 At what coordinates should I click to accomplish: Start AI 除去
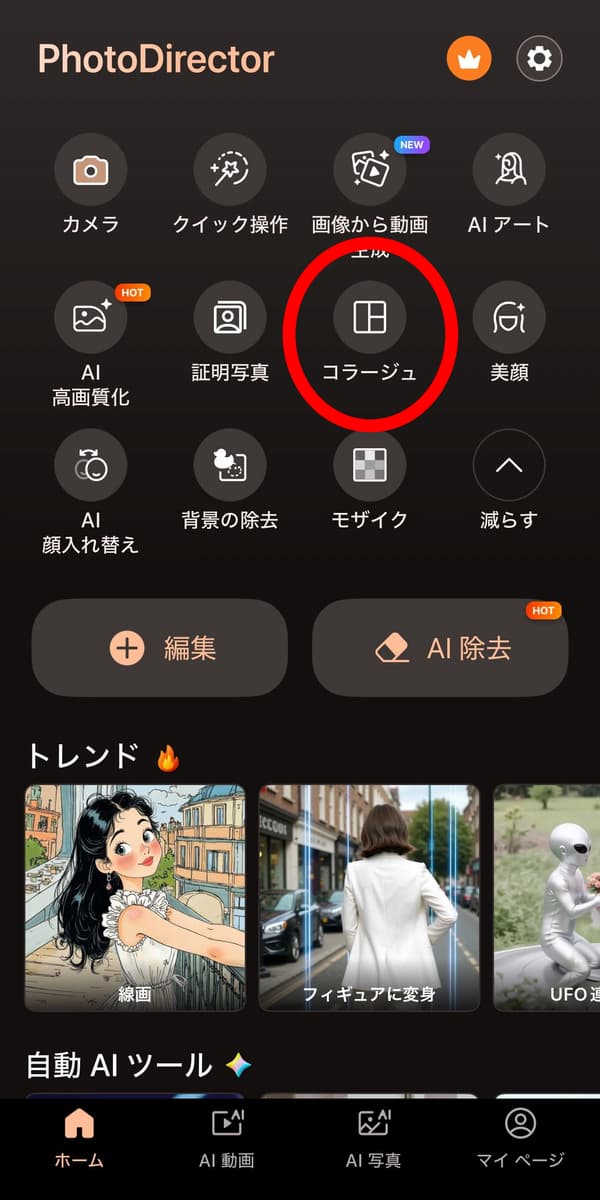point(440,648)
